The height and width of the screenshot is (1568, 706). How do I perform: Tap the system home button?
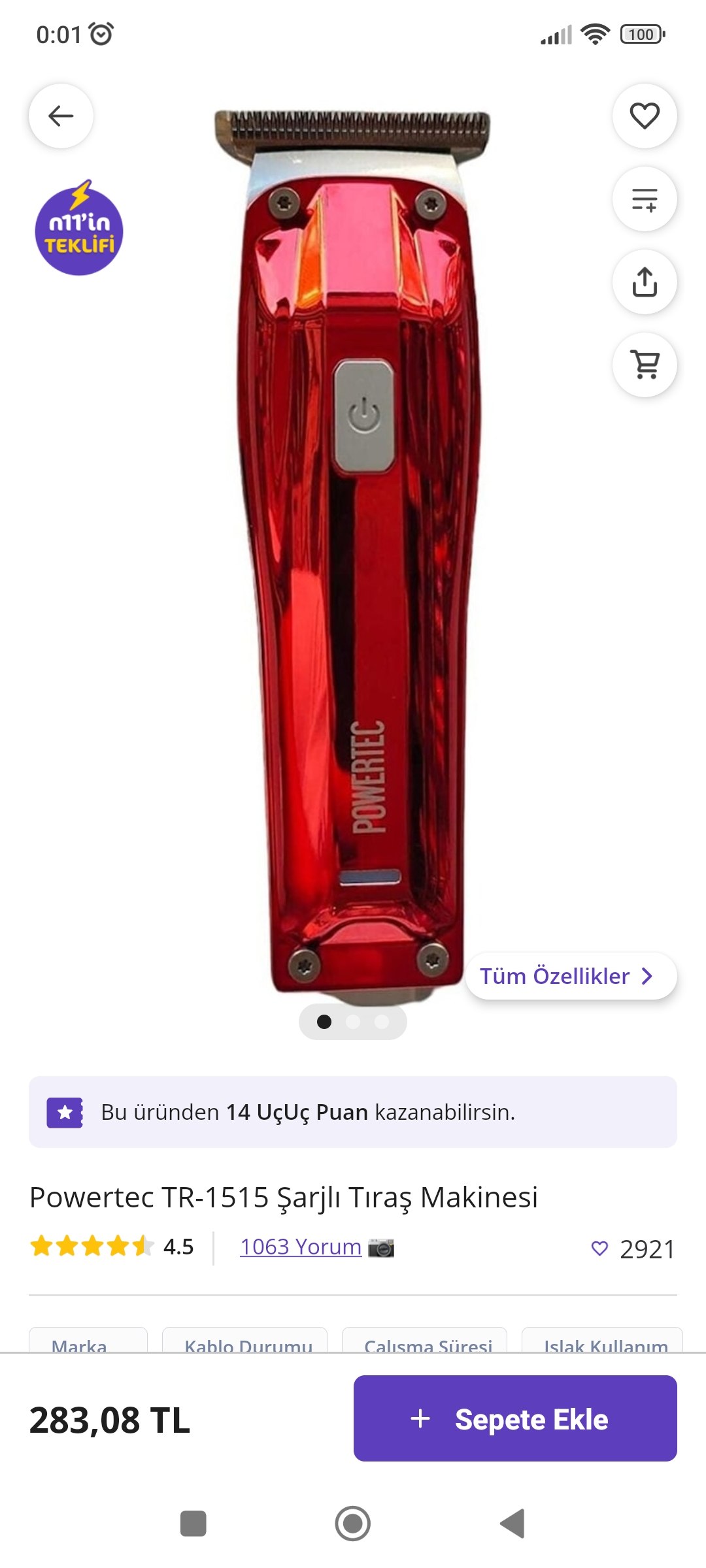point(353,1524)
